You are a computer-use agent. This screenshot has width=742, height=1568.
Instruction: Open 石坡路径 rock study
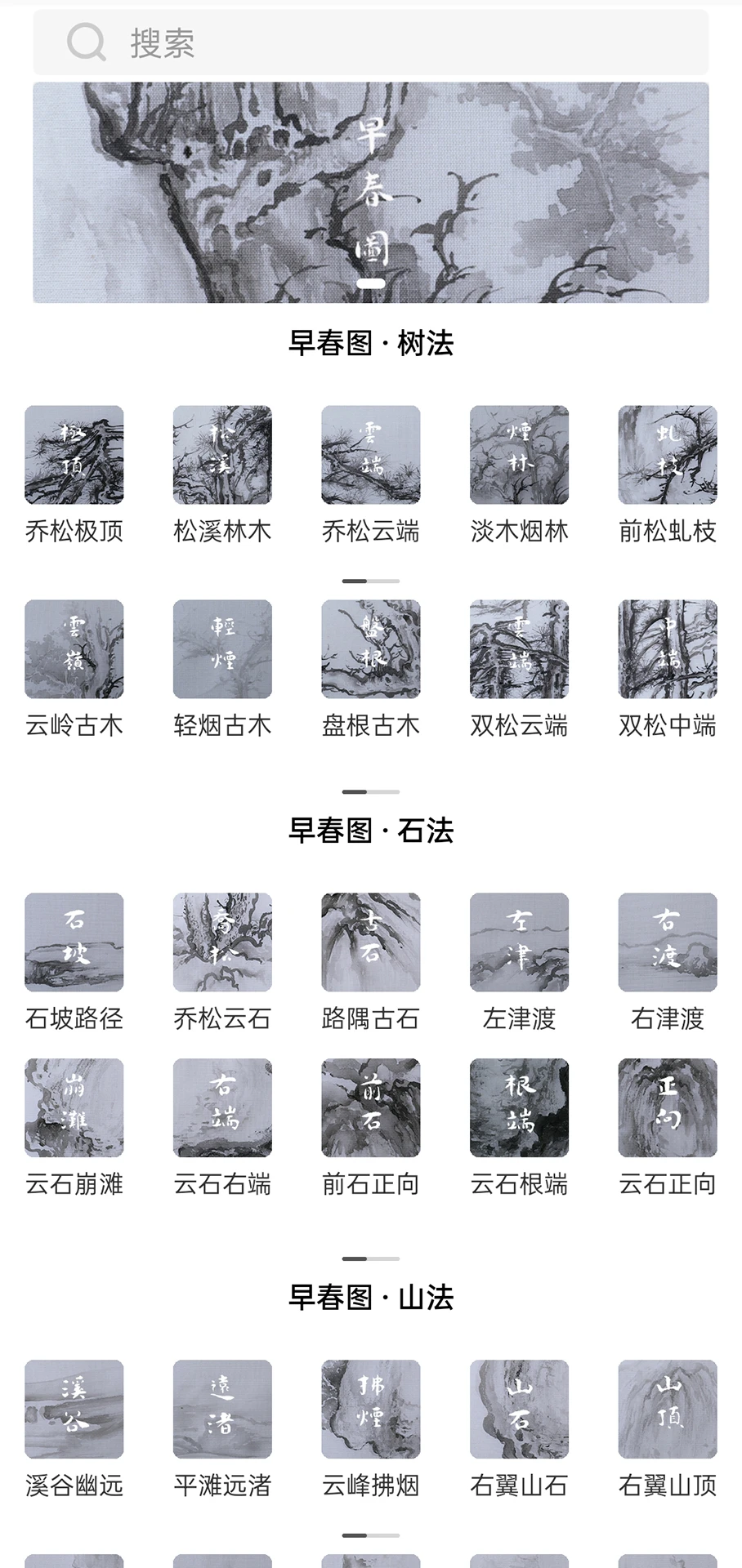pos(74,942)
